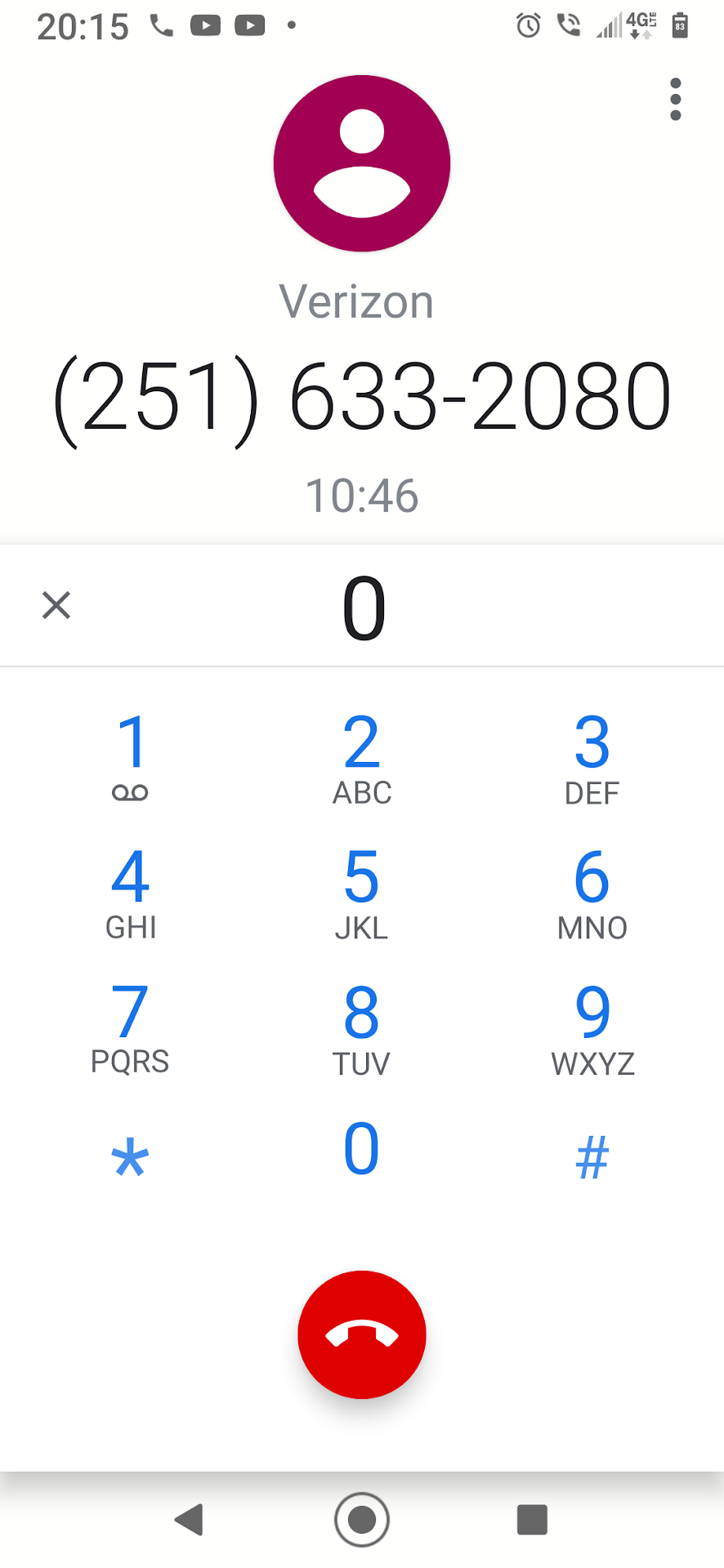Open the three-dot overflow menu

(675, 100)
